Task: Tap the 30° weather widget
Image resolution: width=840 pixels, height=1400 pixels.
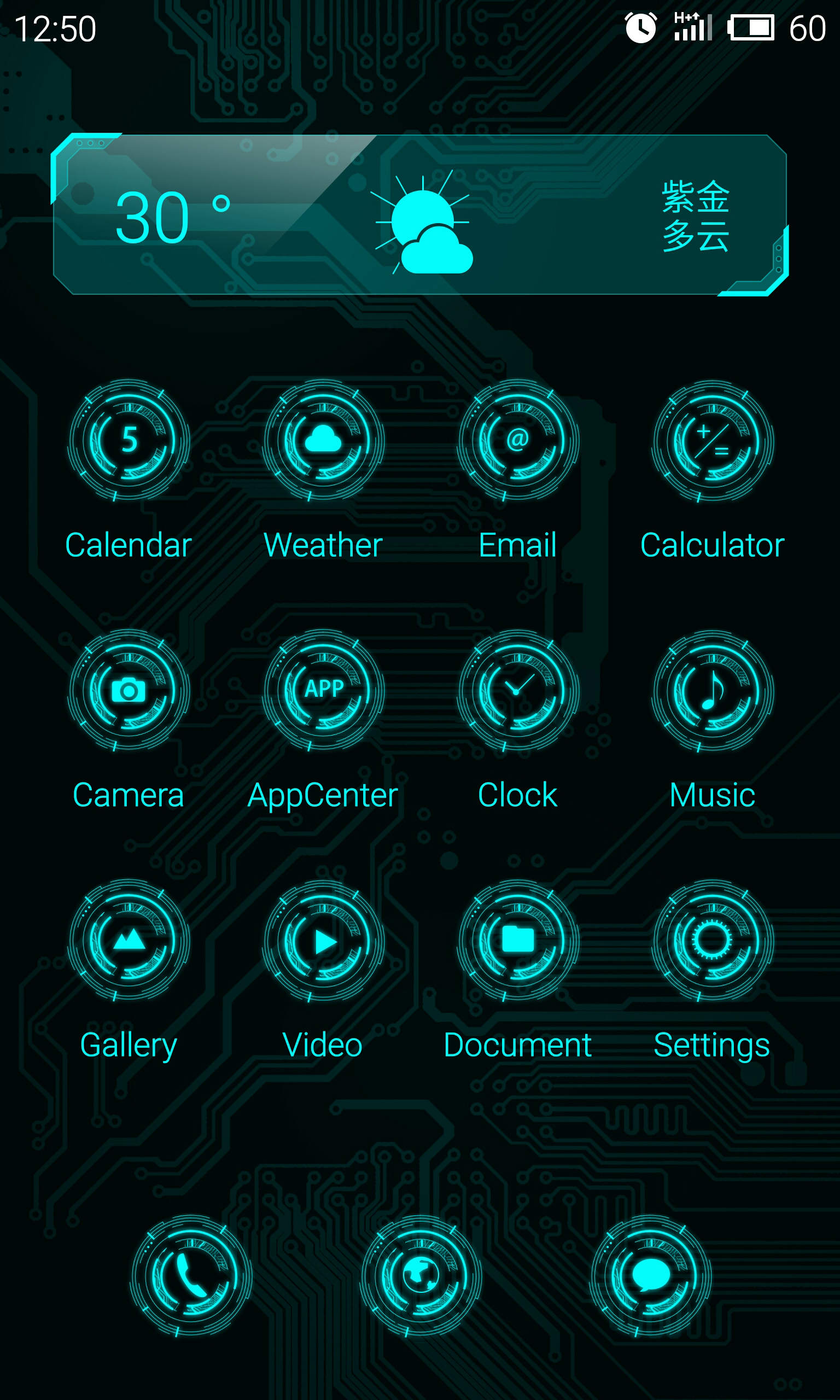Action: coord(420,215)
